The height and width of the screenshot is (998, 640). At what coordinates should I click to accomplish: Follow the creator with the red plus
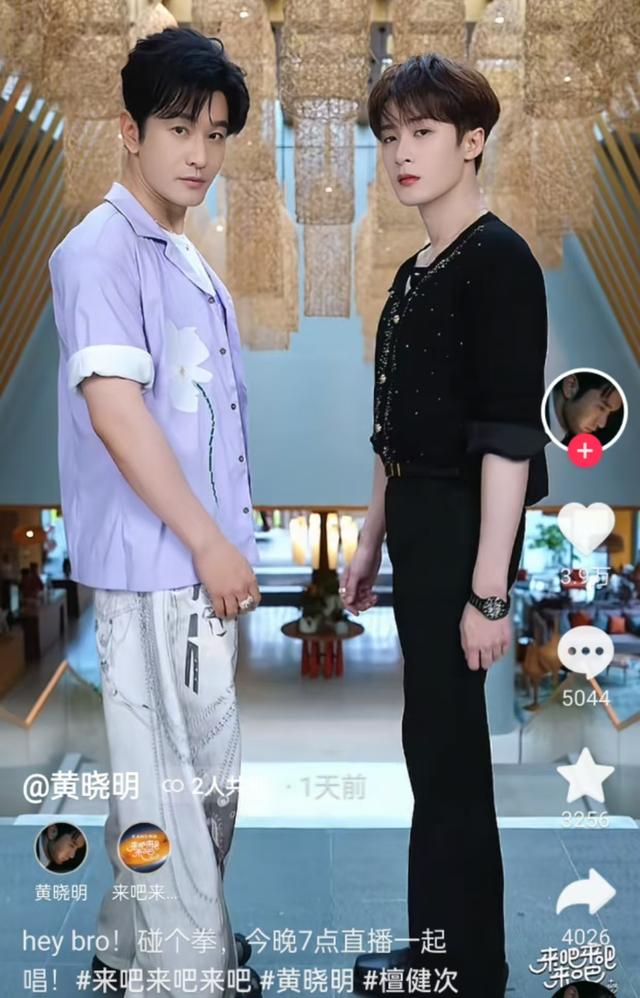click(x=584, y=452)
